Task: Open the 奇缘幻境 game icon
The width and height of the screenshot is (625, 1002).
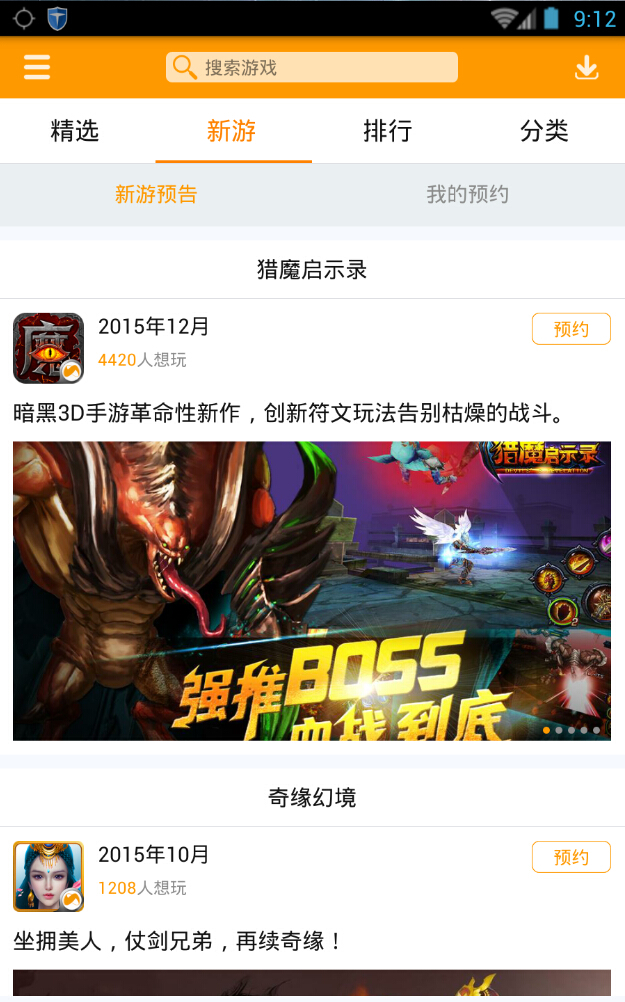Action: (48, 876)
